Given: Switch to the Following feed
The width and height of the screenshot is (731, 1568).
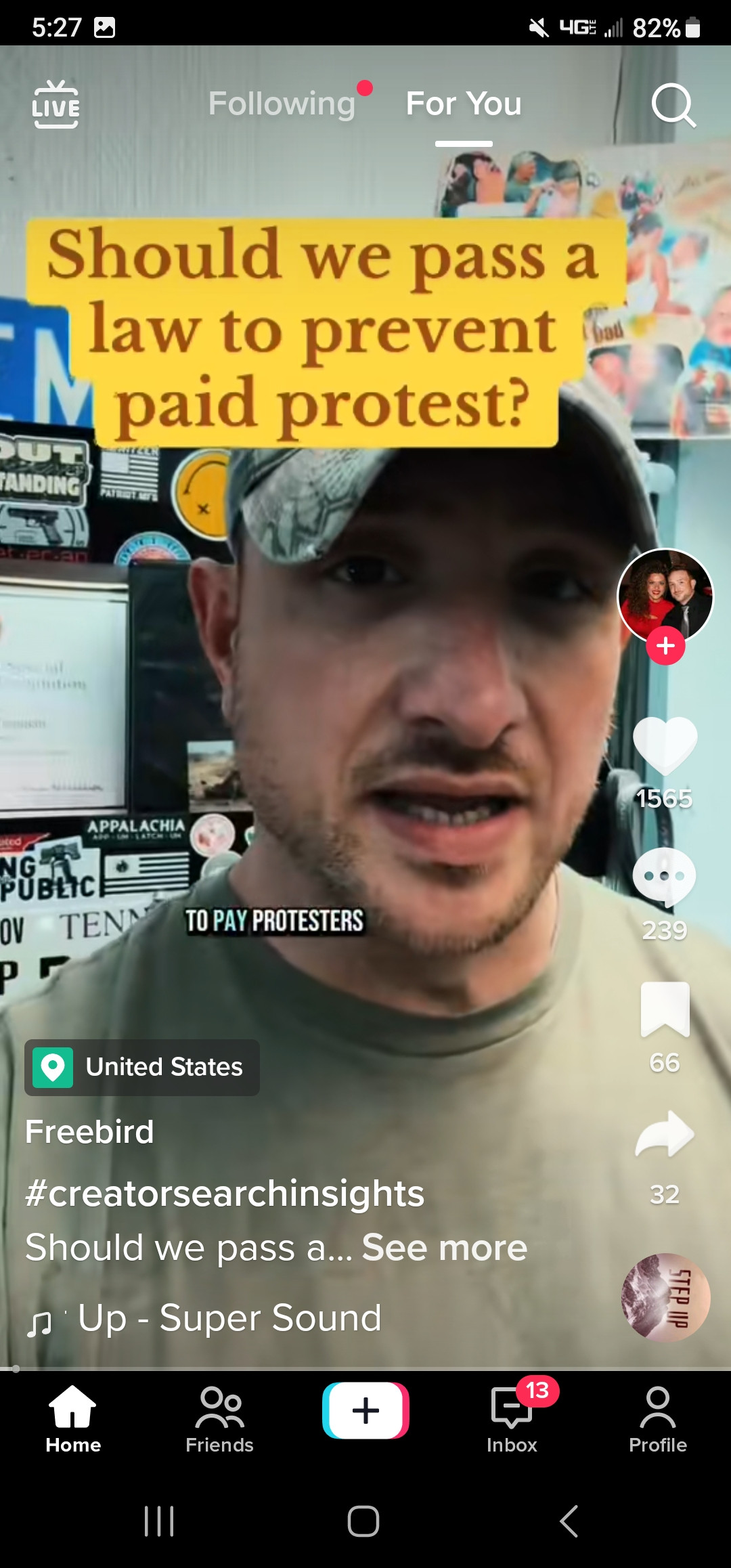Looking at the screenshot, I should coord(282,104).
